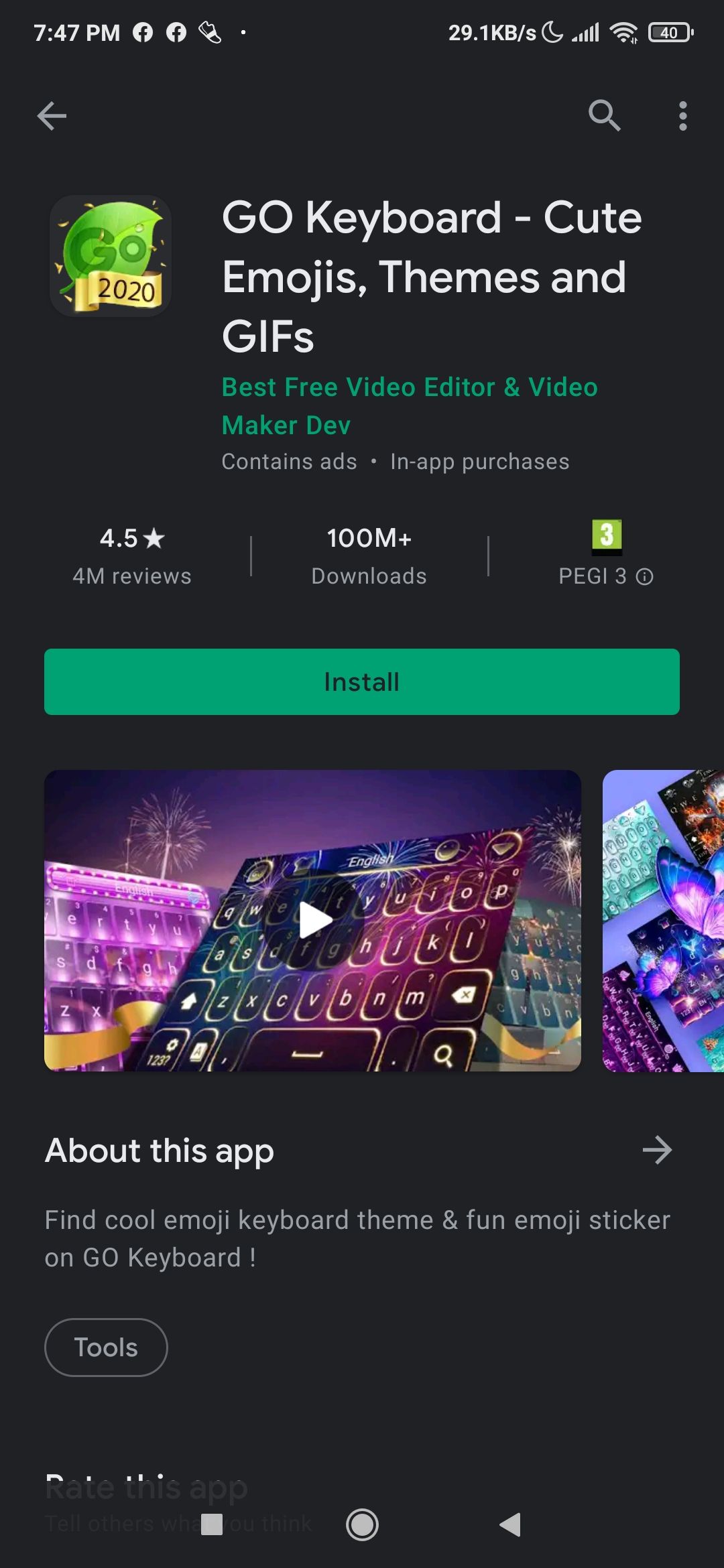Image resolution: width=724 pixels, height=1568 pixels.
Task: Open the overflow menu
Action: (682, 116)
